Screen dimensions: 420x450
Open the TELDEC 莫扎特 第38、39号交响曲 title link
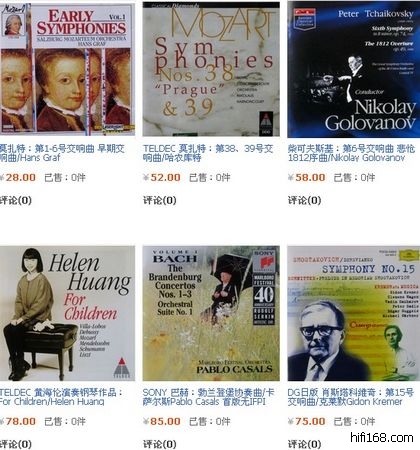(208, 153)
